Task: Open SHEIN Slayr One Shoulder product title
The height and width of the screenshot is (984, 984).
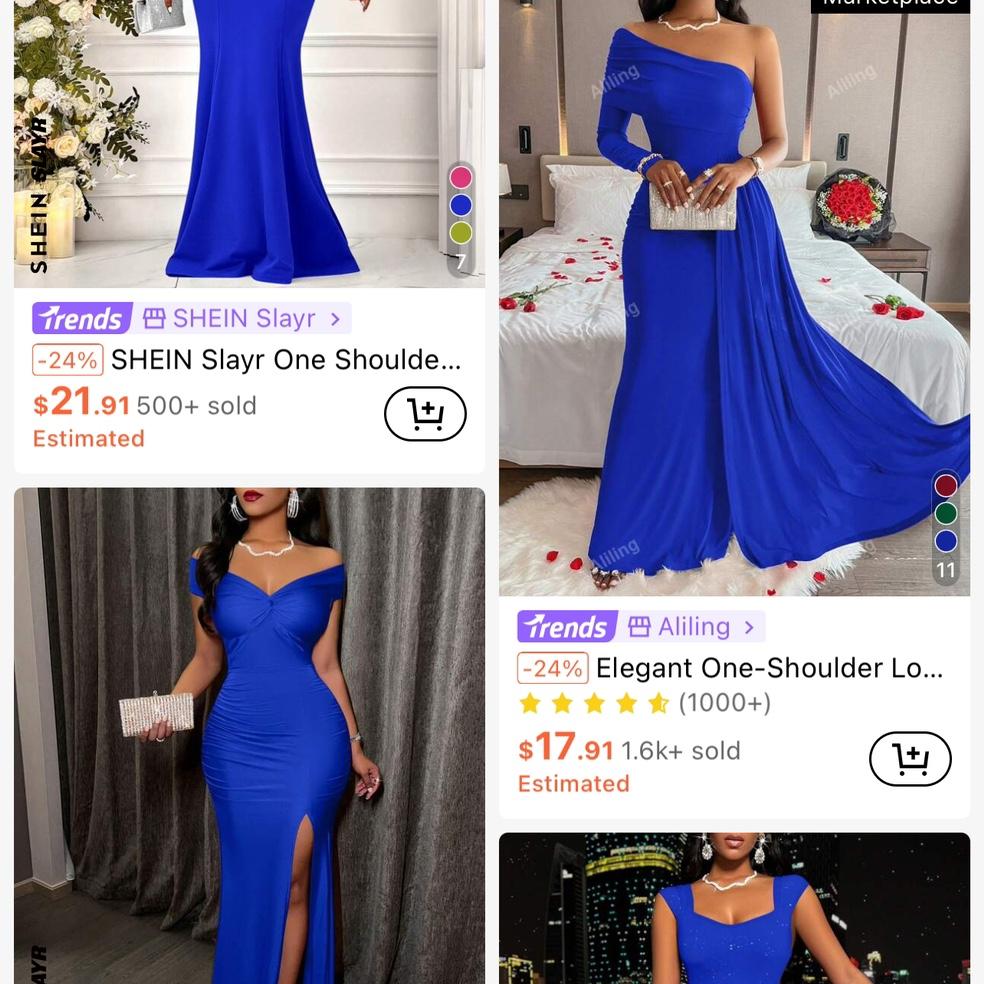Action: point(286,360)
